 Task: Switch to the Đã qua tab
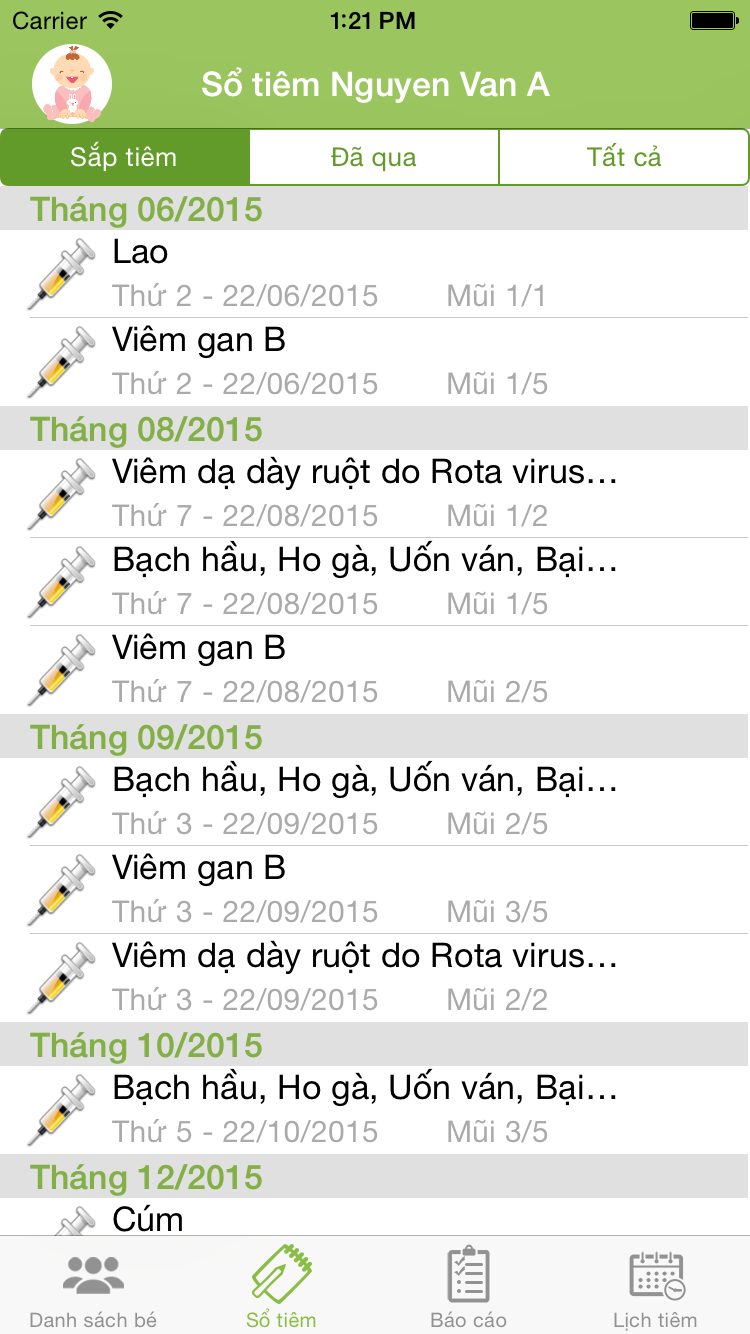(373, 156)
